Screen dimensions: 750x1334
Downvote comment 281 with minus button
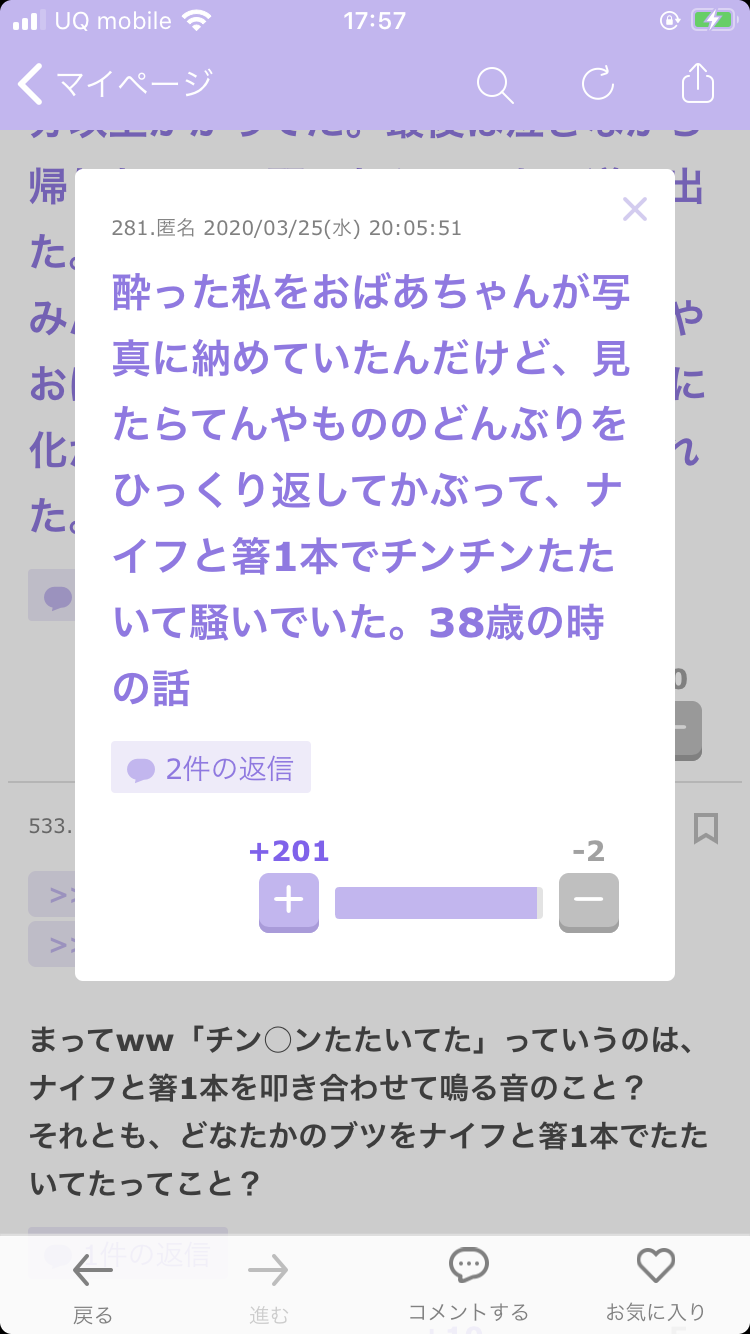tap(588, 901)
